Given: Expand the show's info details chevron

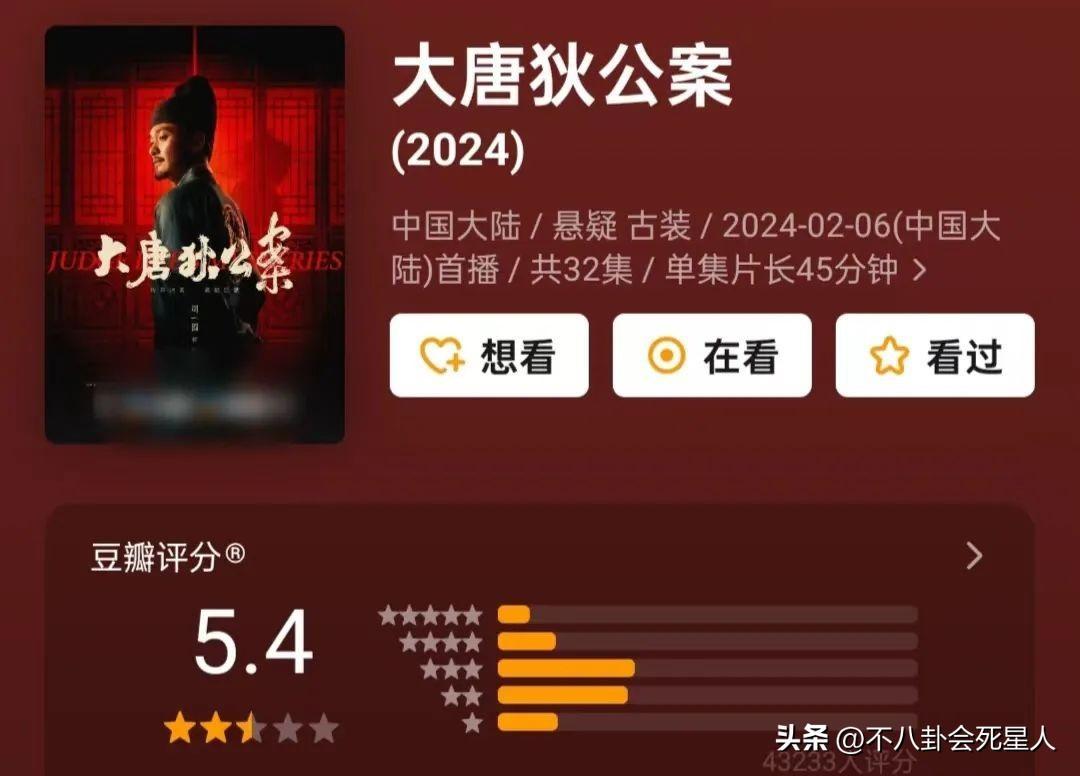Looking at the screenshot, I should [x=920, y=270].
